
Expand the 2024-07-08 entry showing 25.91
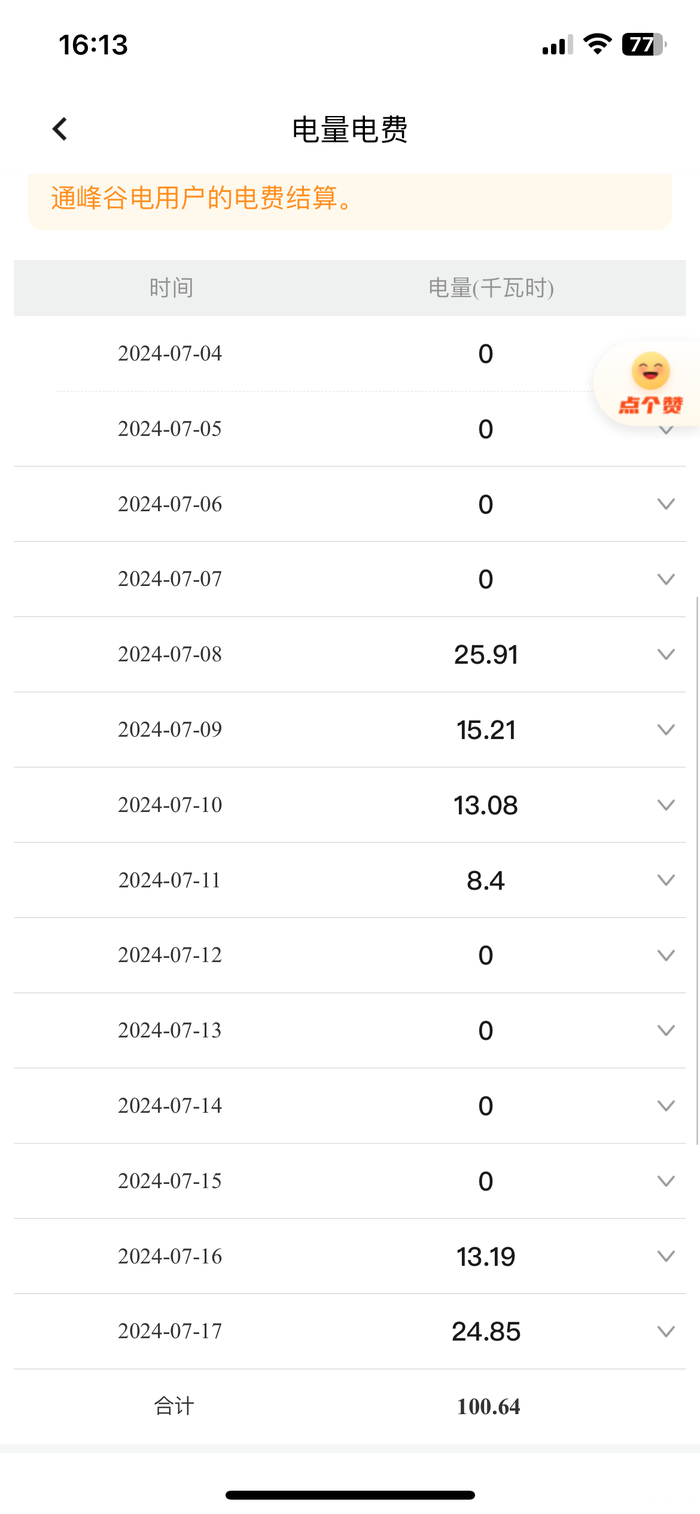(666, 654)
